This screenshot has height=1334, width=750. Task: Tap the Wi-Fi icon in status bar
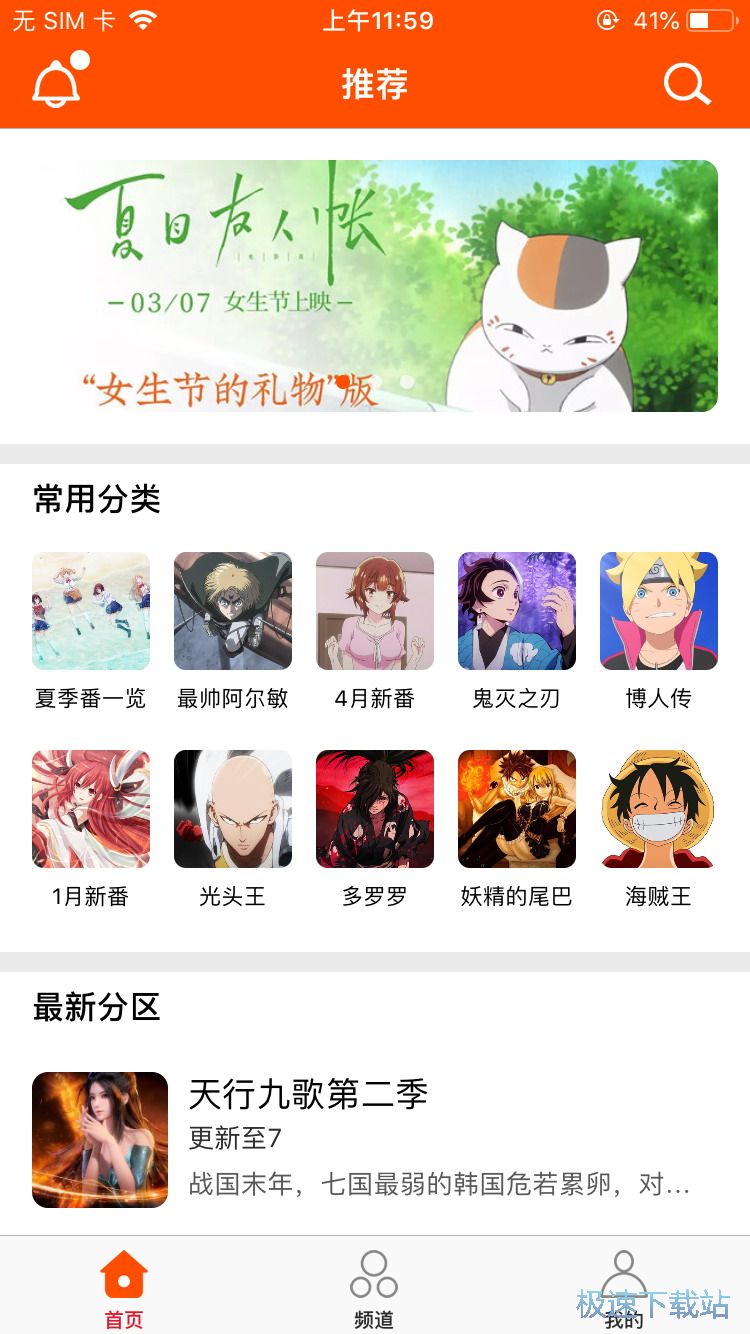tap(142, 18)
